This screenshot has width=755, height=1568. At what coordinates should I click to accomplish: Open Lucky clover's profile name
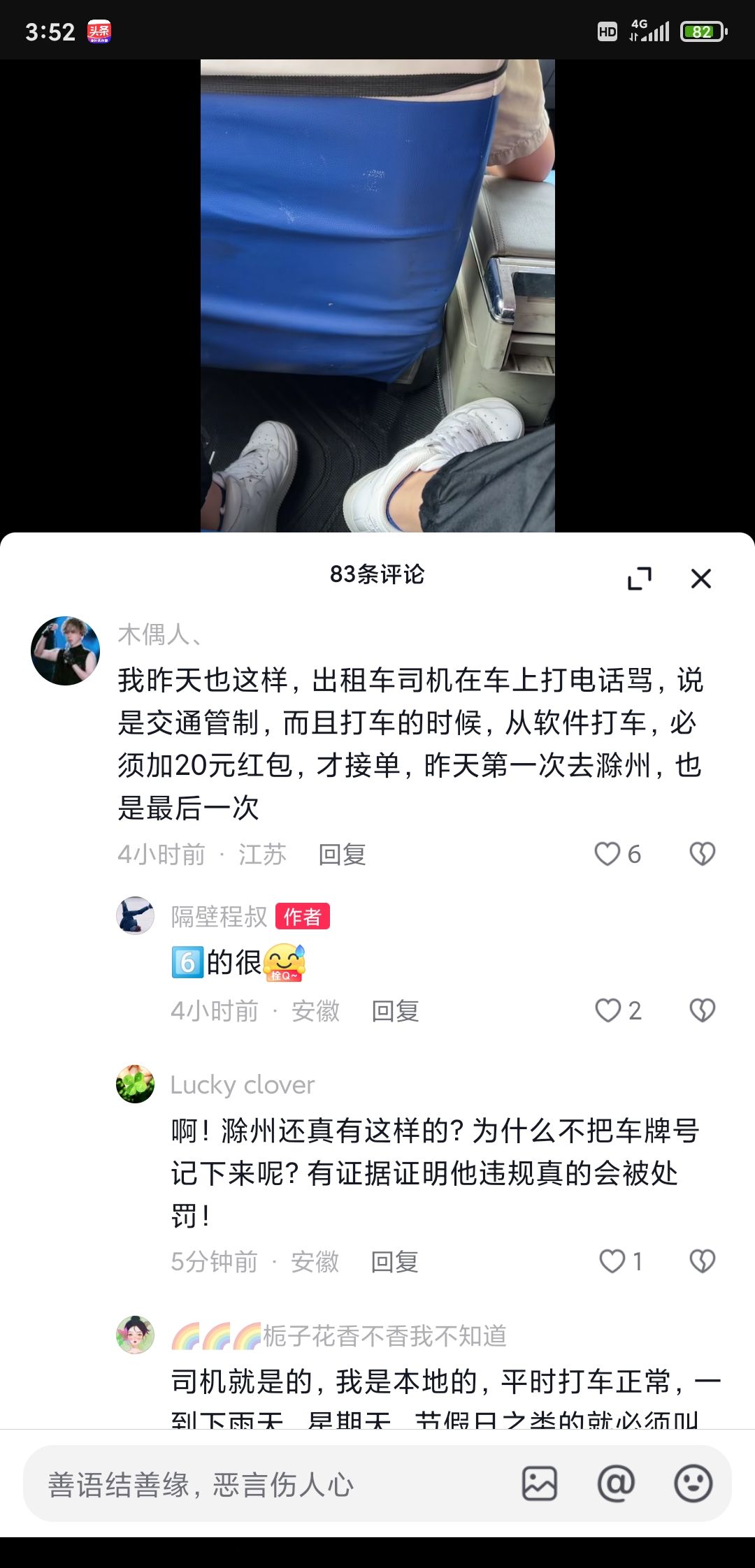tap(243, 1084)
